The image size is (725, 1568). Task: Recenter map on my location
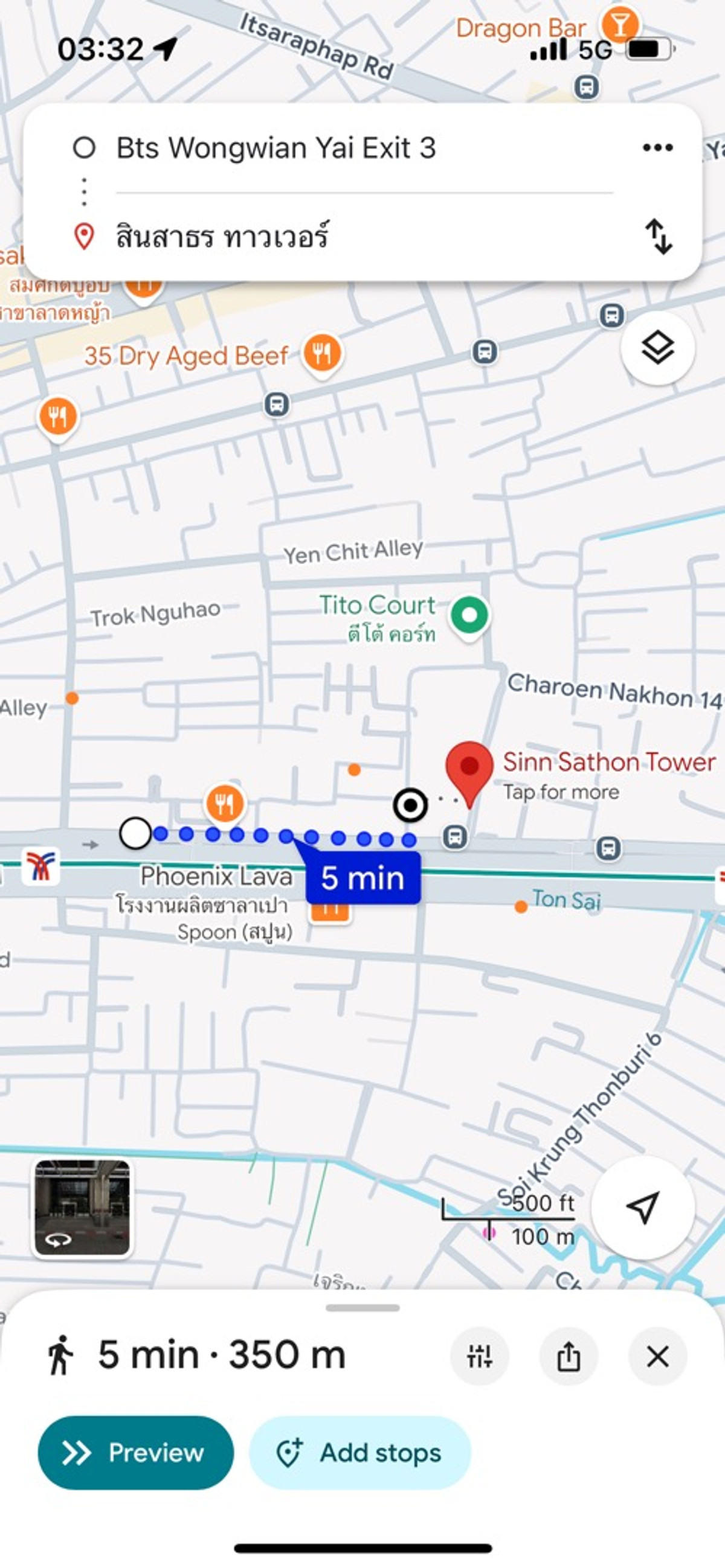pyautogui.click(x=642, y=1207)
